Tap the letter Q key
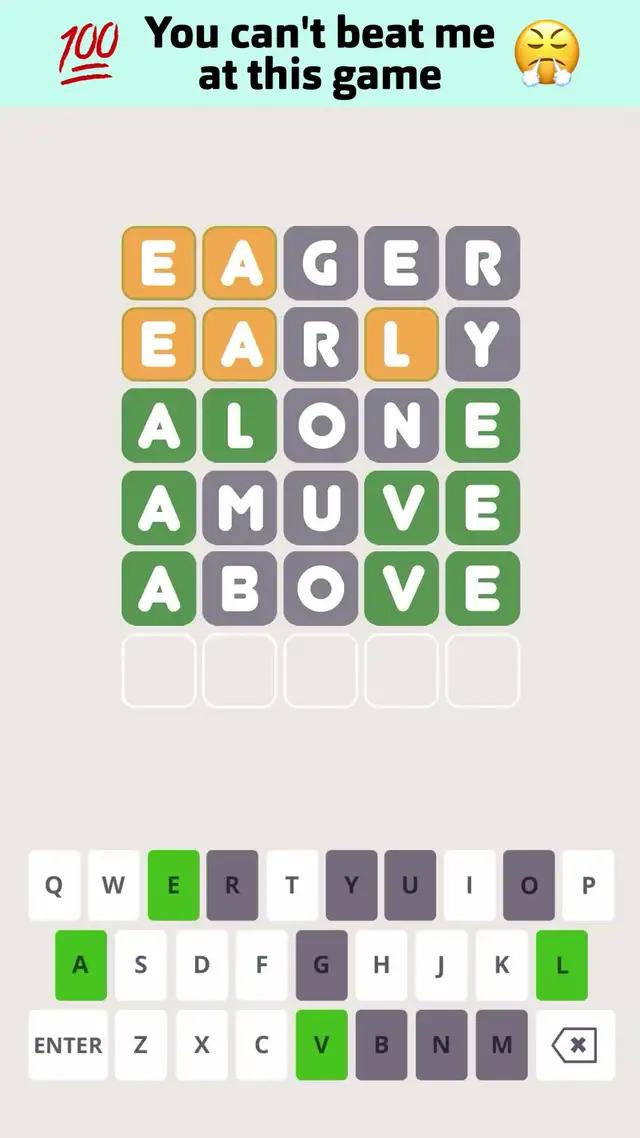The image size is (640, 1138). click(x=54, y=885)
